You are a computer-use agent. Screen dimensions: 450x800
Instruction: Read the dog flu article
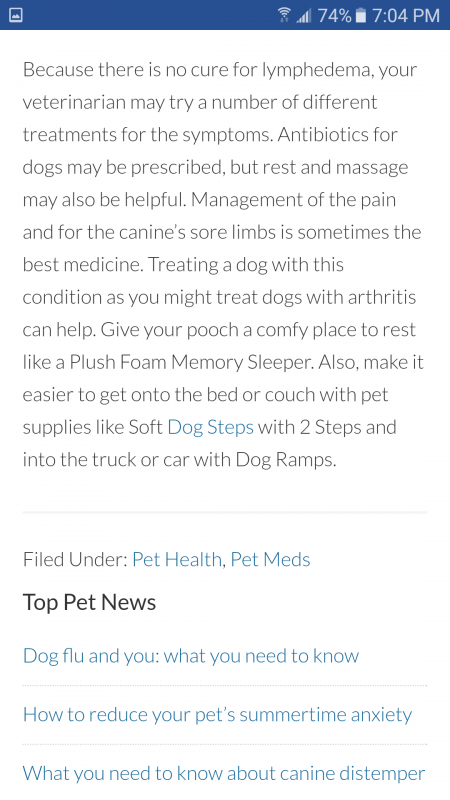[x=191, y=656]
